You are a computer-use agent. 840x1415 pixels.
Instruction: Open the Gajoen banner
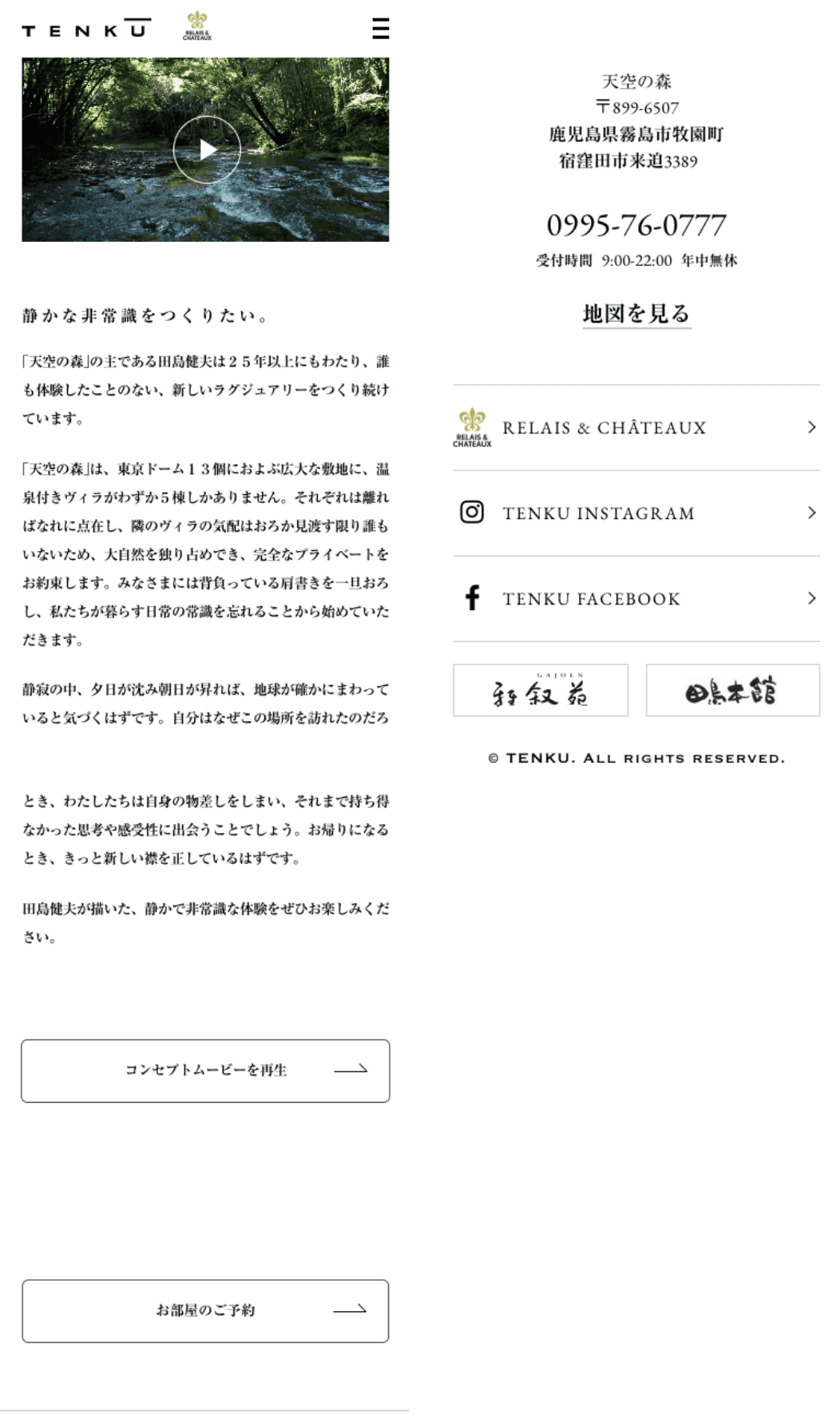click(541, 691)
